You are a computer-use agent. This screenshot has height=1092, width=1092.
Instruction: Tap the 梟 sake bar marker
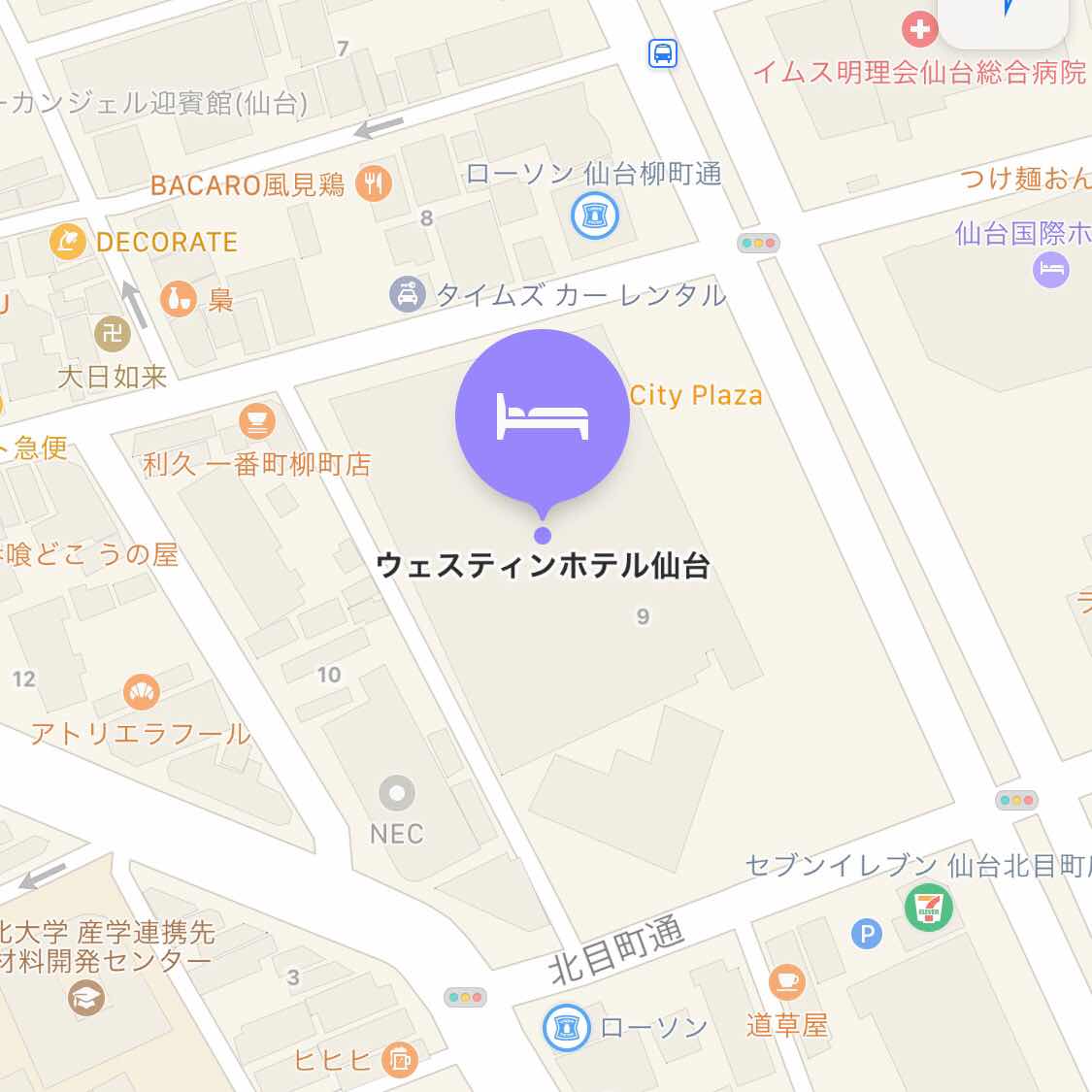[x=179, y=299]
